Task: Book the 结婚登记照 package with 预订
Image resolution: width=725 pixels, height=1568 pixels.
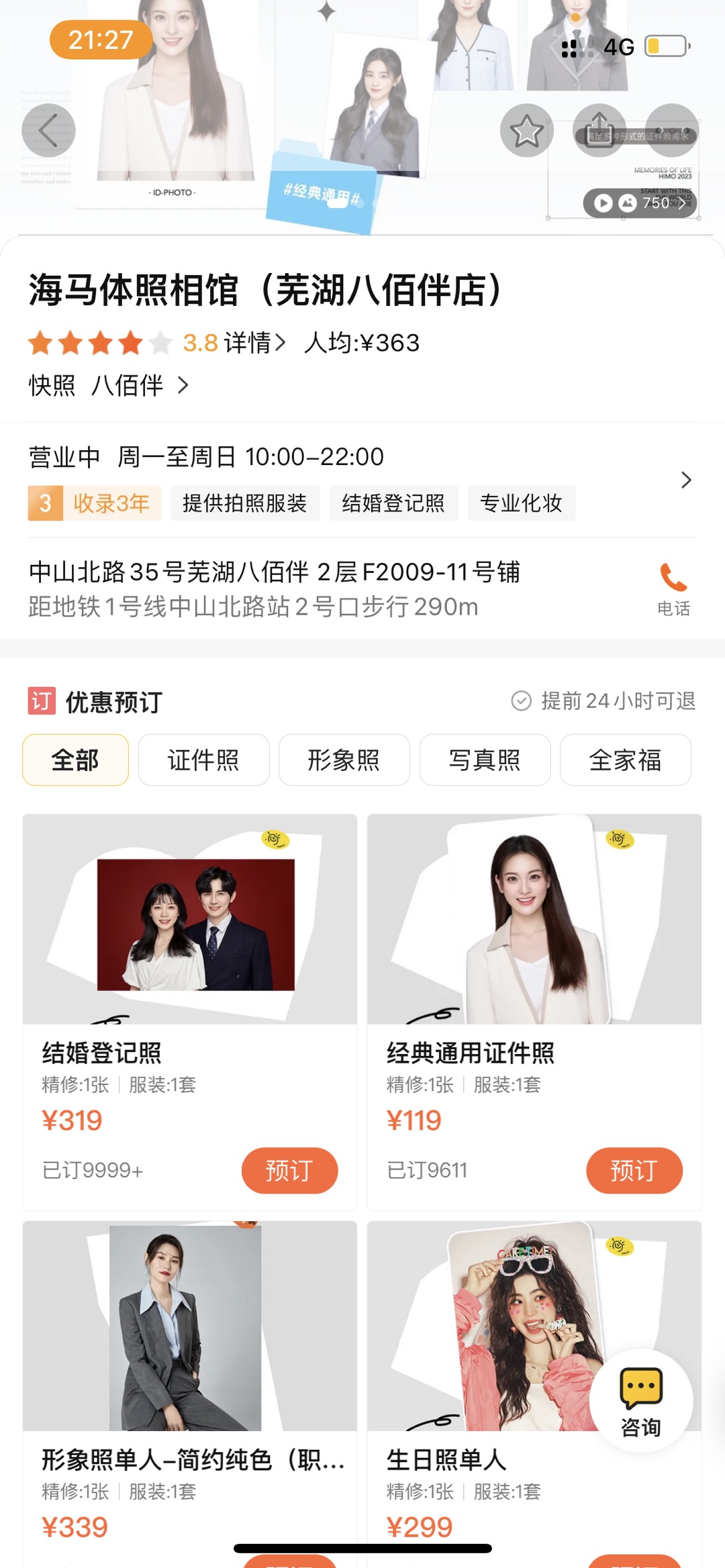Action: (289, 1170)
